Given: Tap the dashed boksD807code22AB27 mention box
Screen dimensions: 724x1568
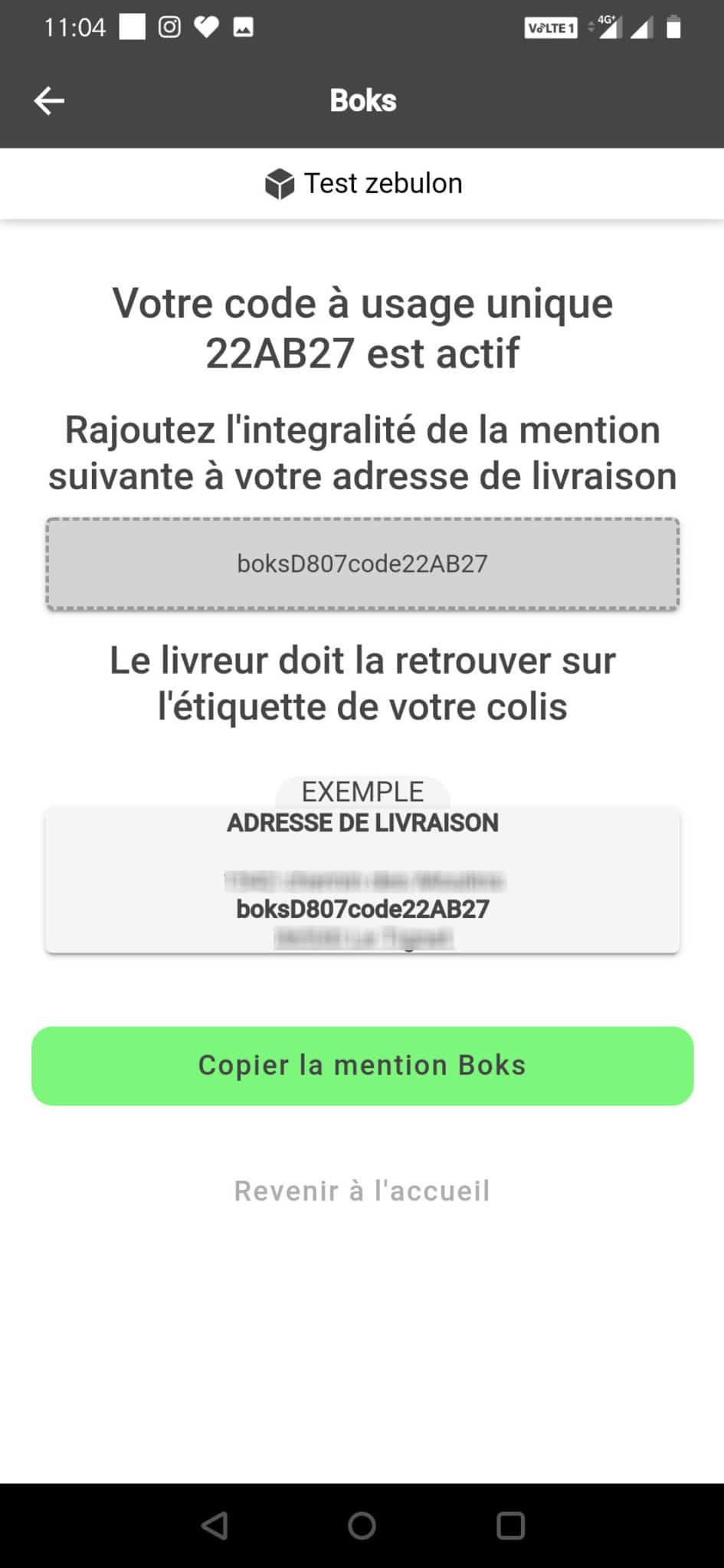Looking at the screenshot, I should click(362, 564).
